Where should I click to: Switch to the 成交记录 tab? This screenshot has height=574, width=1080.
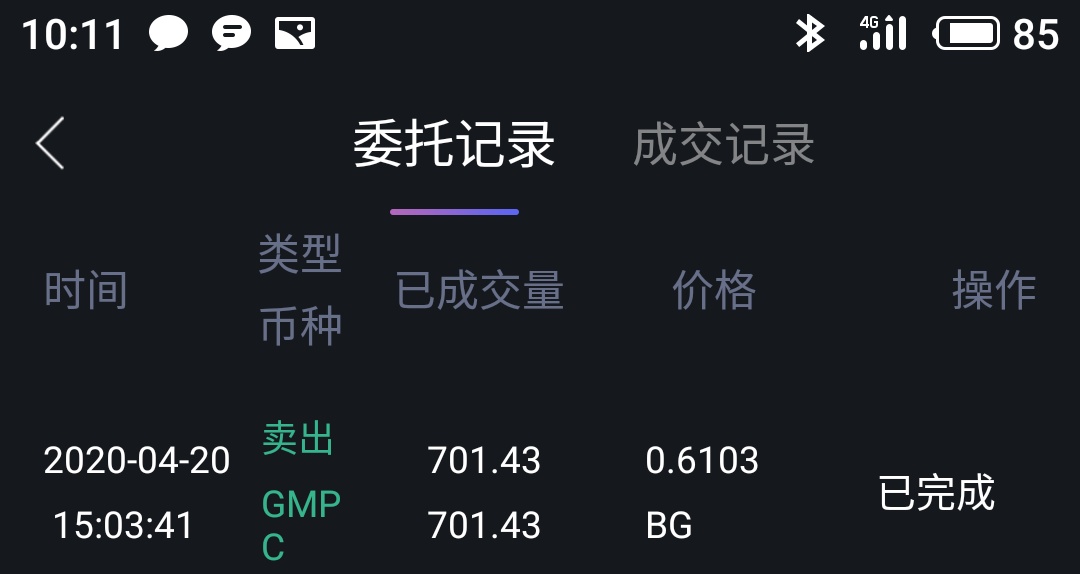[724, 146]
